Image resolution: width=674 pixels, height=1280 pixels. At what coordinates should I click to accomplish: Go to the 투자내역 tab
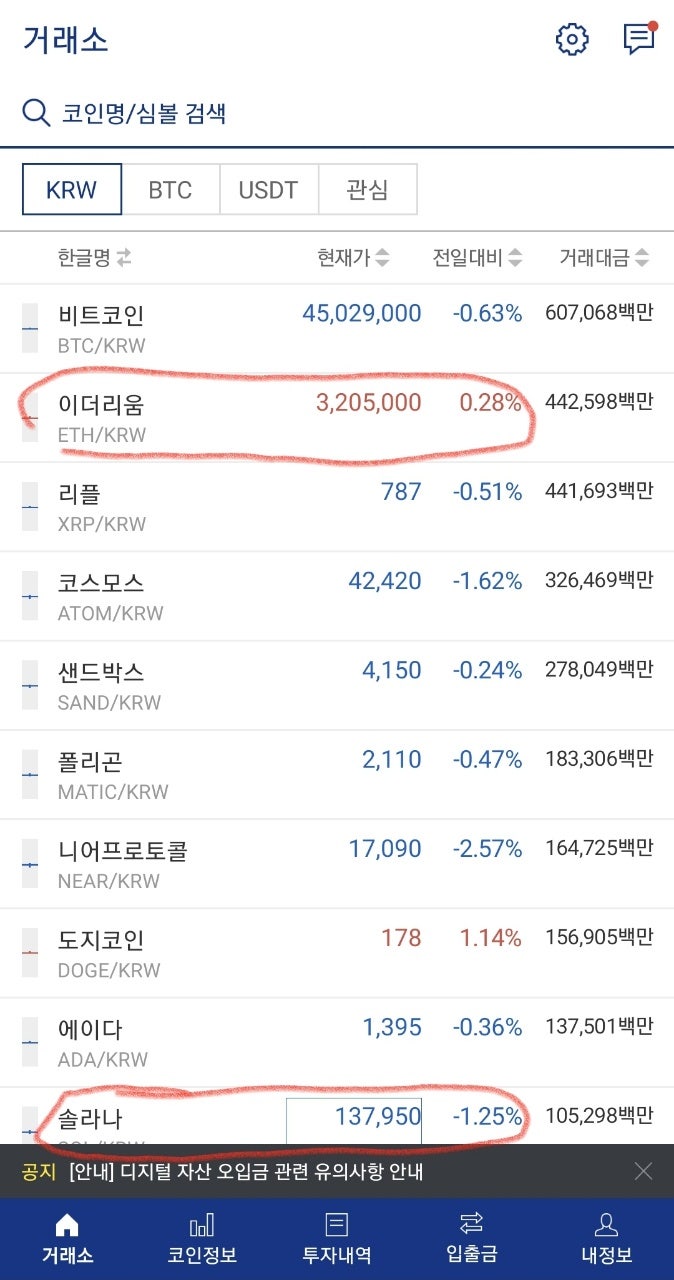[x=337, y=1238]
